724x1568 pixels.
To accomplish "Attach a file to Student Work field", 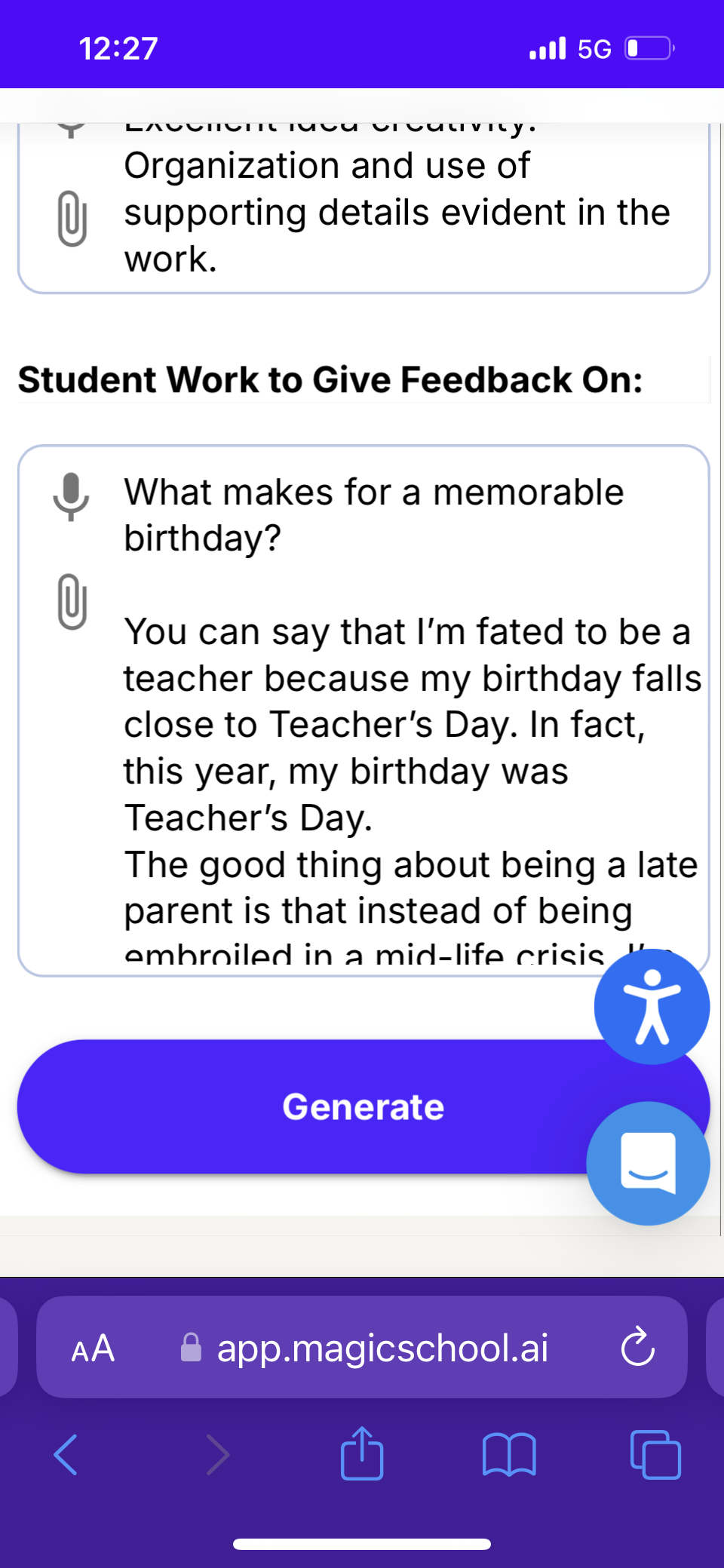I will click(x=72, y=601).
